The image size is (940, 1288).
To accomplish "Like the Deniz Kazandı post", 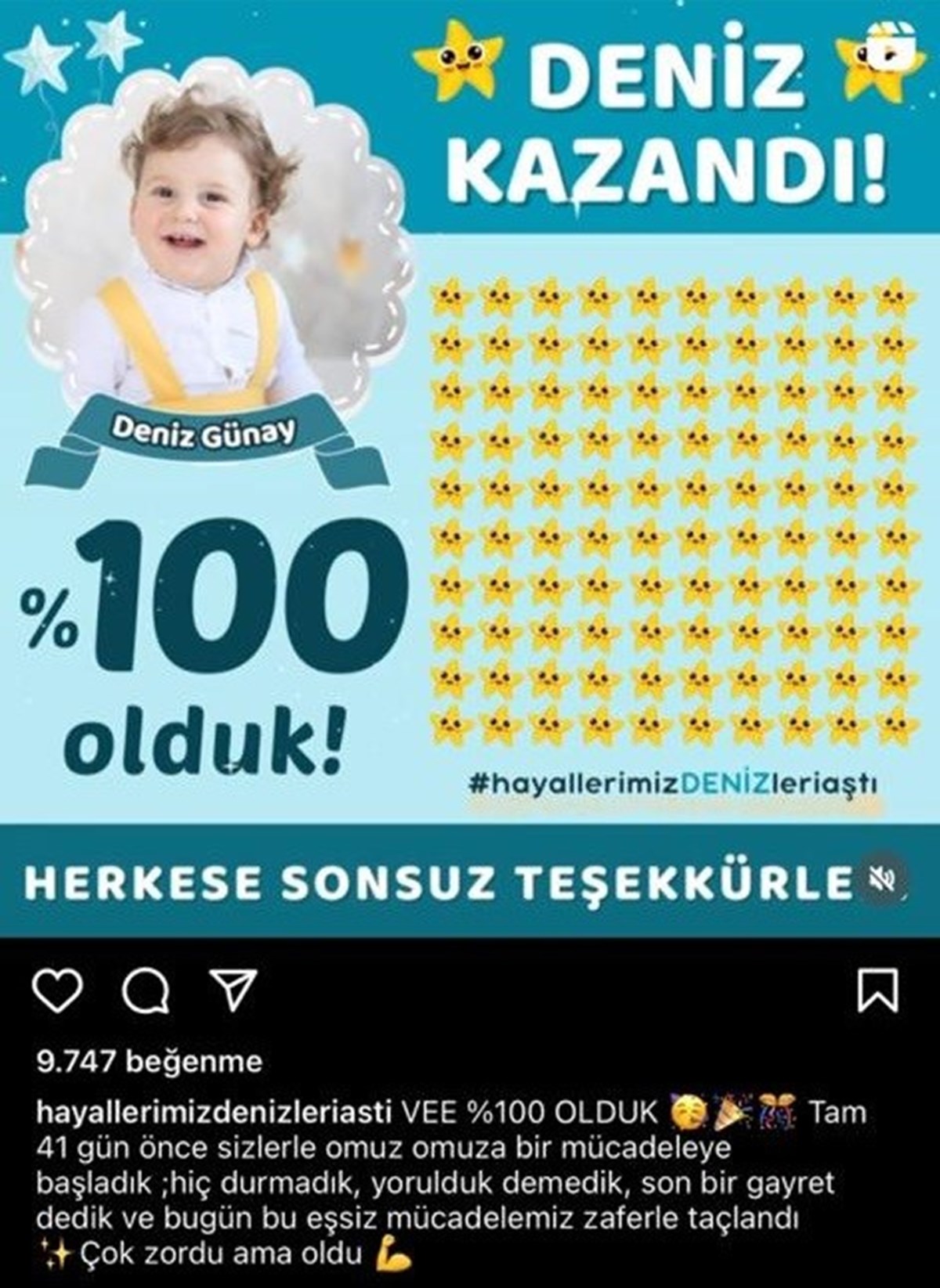I will [x=59, y=990].
